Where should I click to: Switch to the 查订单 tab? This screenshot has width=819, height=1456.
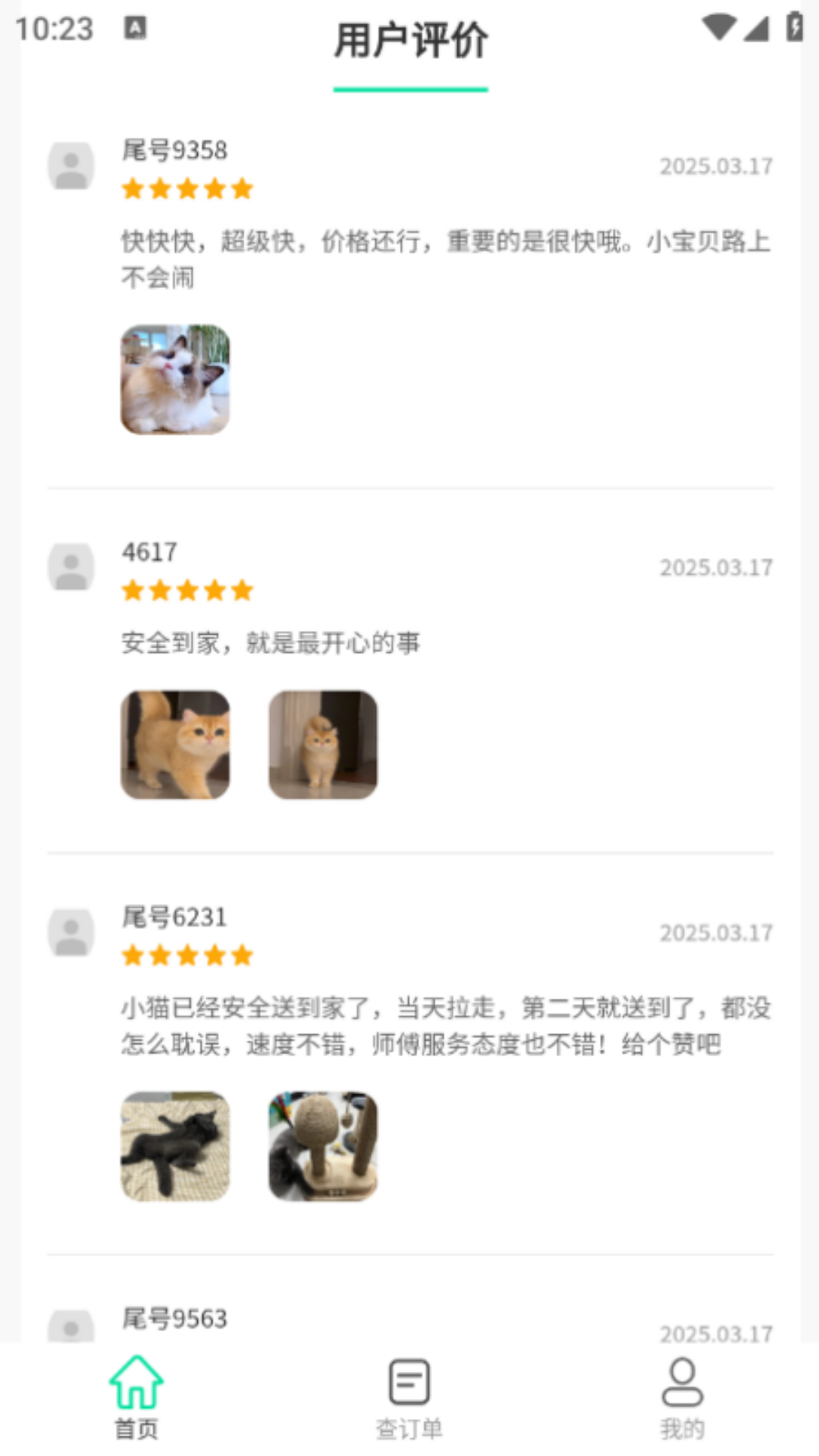click(x=408, y=1426)
